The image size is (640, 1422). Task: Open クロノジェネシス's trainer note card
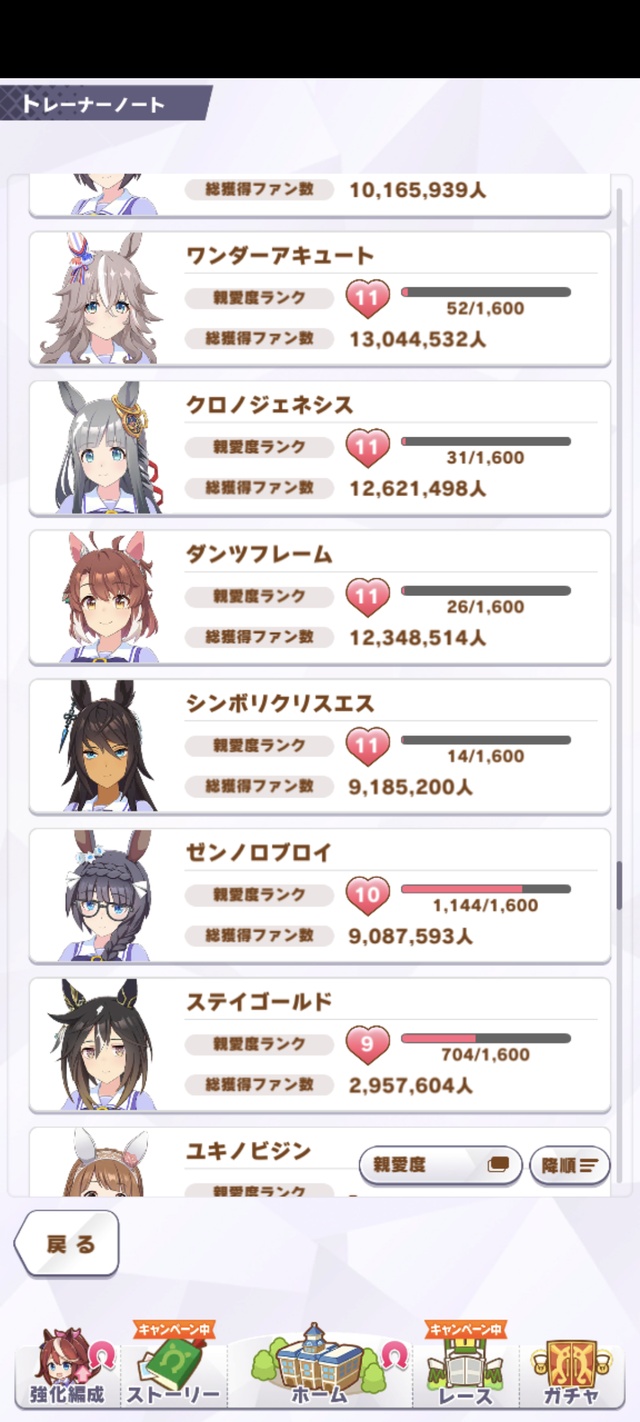(x=319, y=448)
